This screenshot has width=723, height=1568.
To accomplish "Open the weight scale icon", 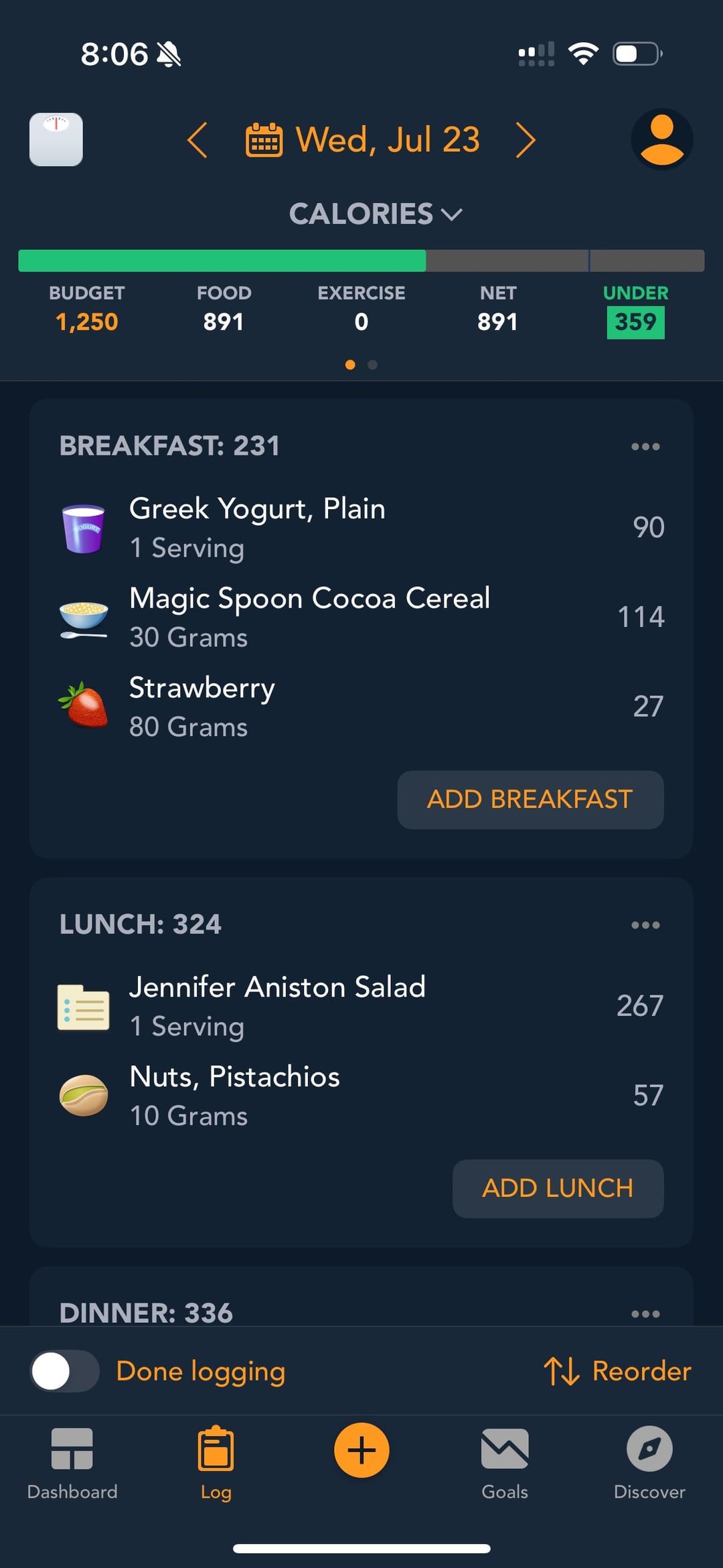I will point(56,139).
